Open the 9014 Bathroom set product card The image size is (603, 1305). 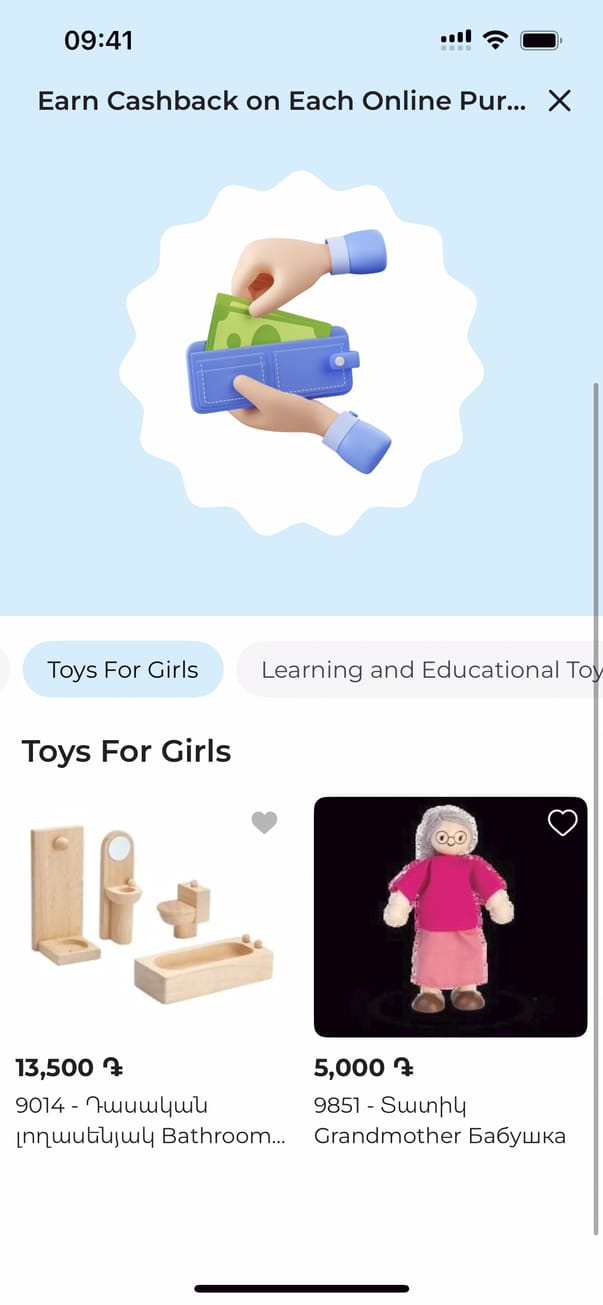[x=150, y=917]
